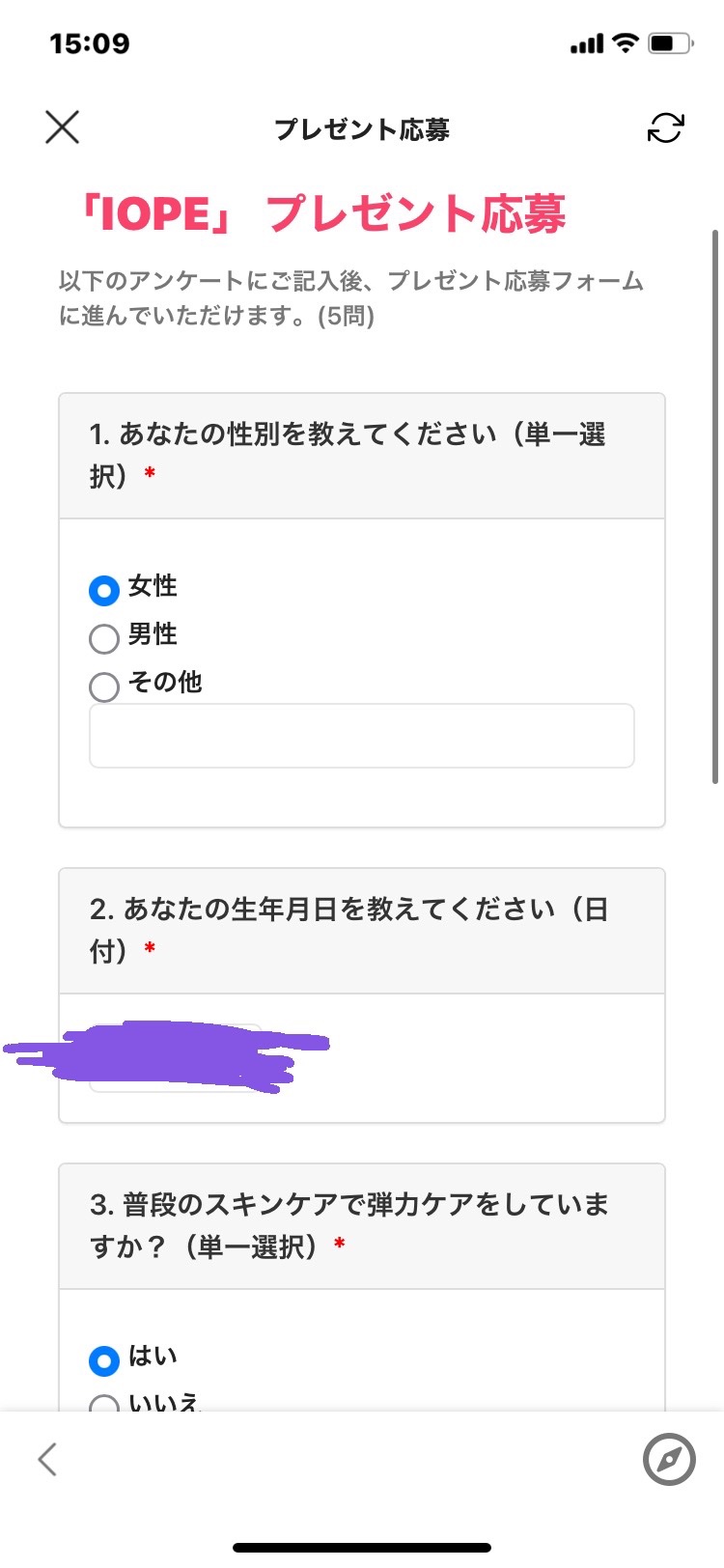This screenshot has width=724, height=1568.
Task: Tap the プレゼント応募 title in the header
Action: point(362,128)
